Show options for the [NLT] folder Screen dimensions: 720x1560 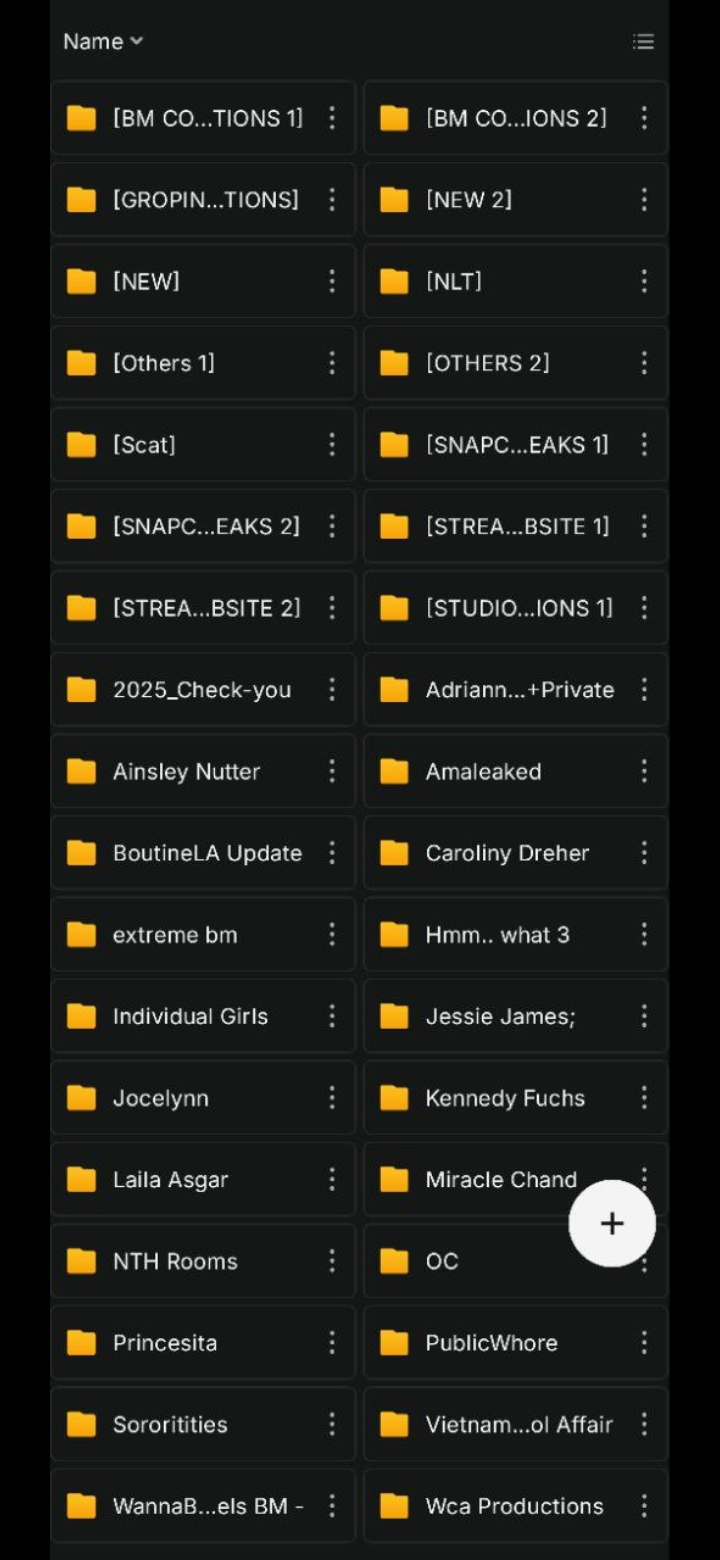(644, 281)
